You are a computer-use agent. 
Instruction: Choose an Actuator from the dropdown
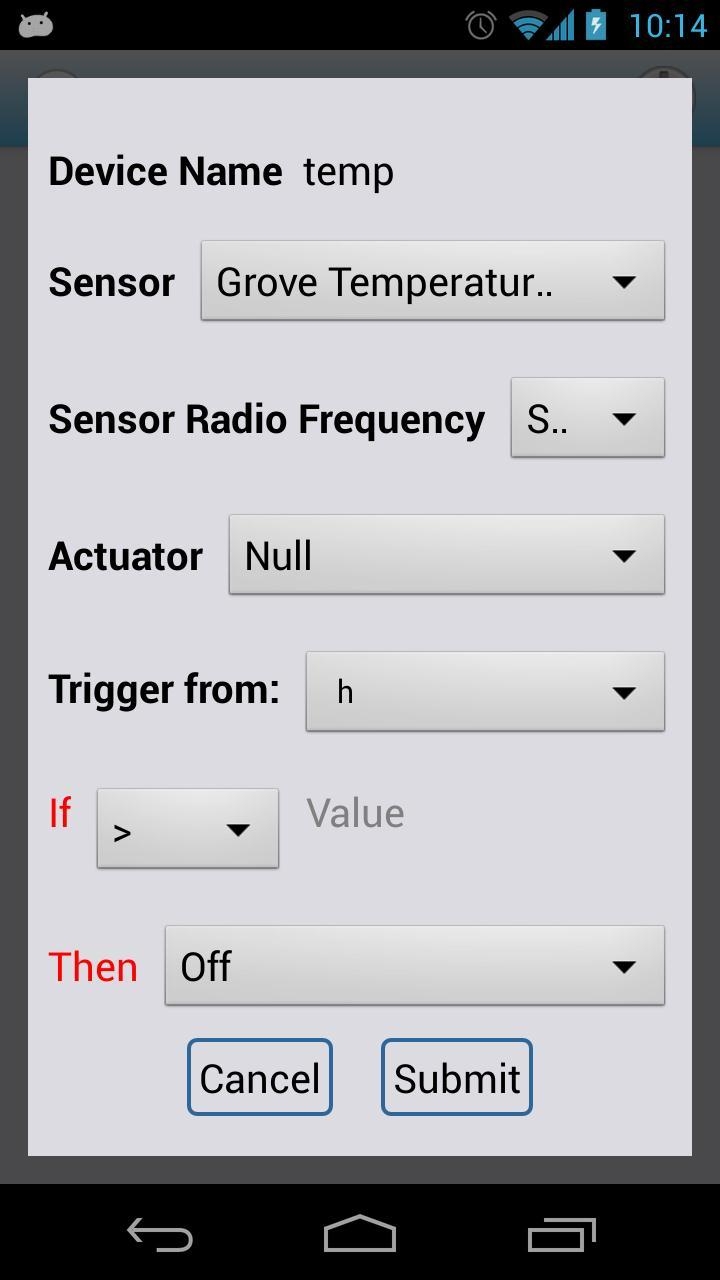click(x=446, y=555)
